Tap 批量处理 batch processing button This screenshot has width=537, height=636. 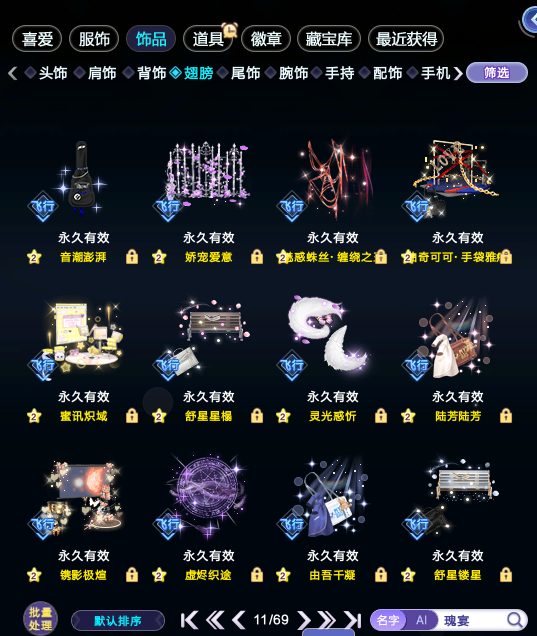coord(40,619)
